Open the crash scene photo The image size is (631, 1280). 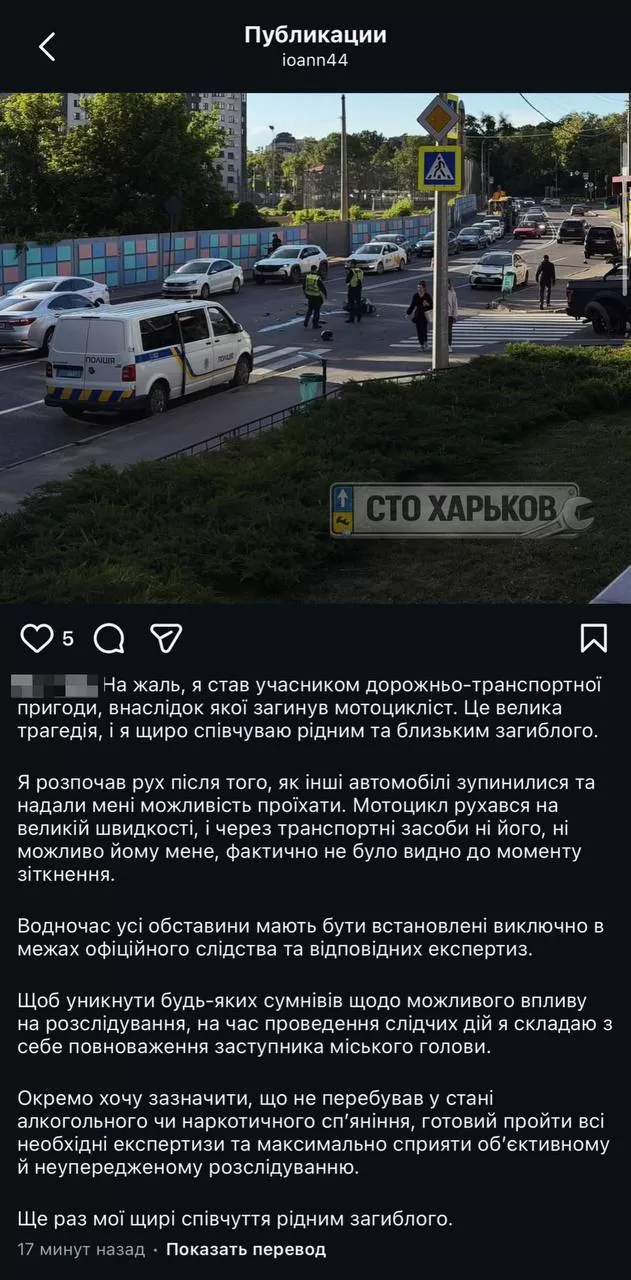tap(315, 348)
